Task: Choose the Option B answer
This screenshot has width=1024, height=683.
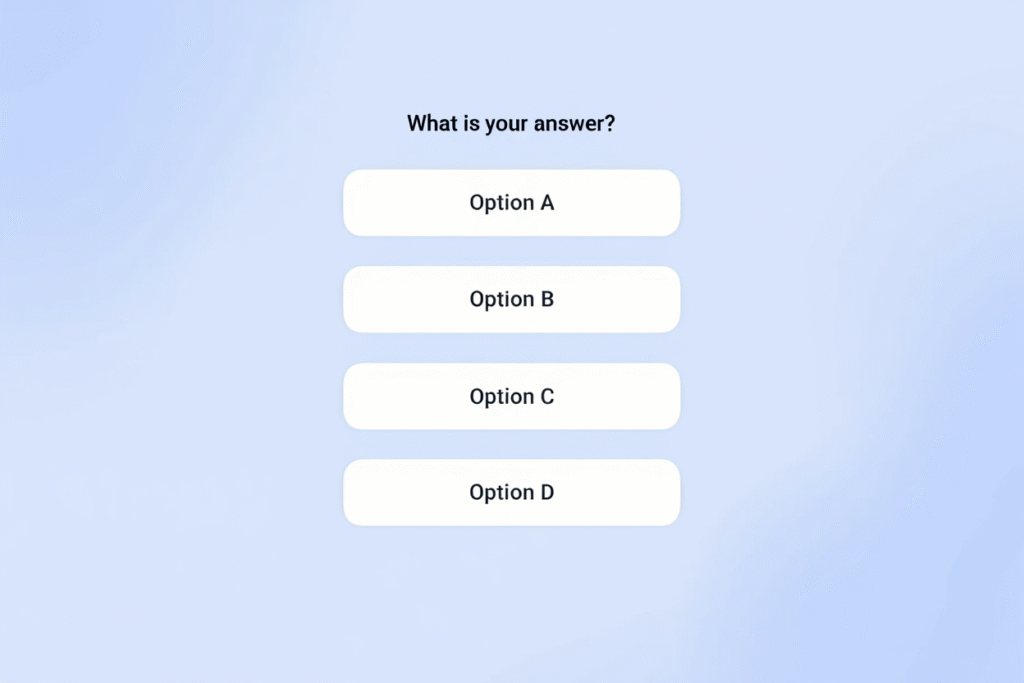Action: pyautogui.click(x=511, y=299)
